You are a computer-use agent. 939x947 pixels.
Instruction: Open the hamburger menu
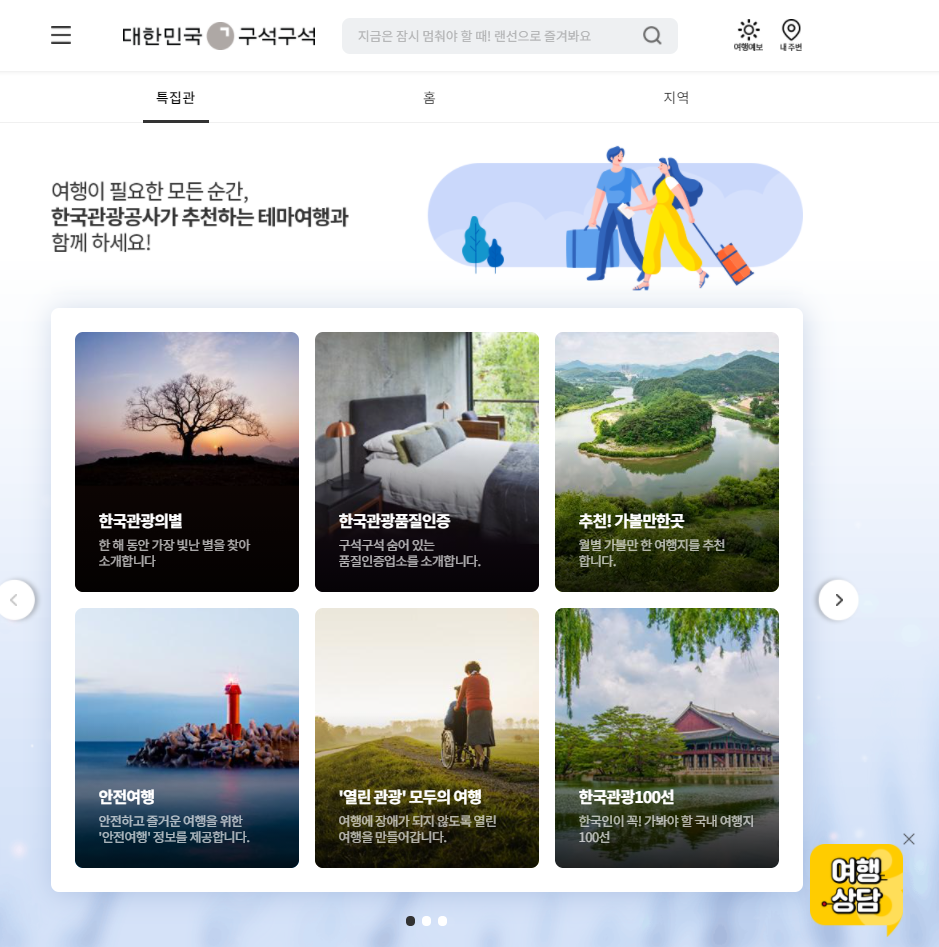pos(61,36)
